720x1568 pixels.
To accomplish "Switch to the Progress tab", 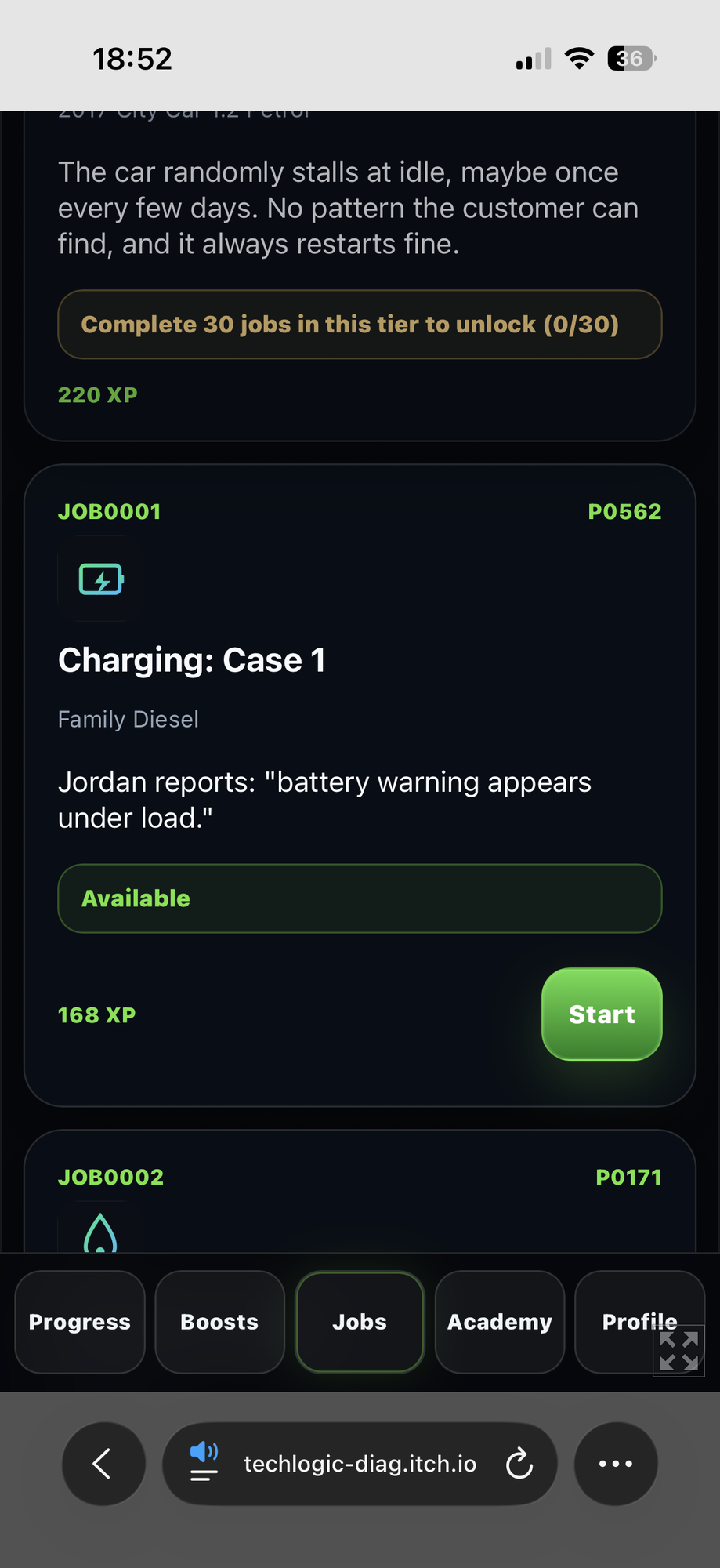I will point(80,1322).
